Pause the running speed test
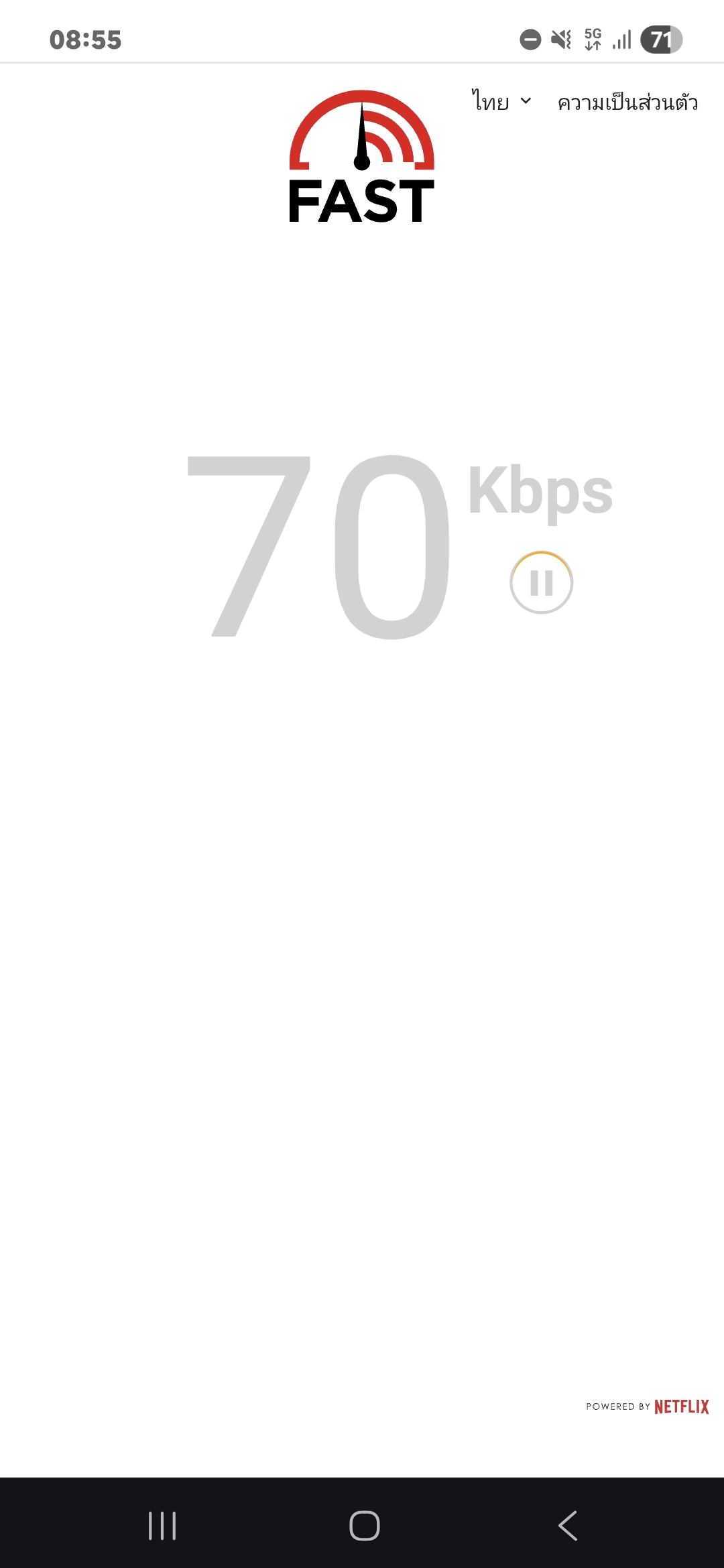 click(x=541, y=582)
